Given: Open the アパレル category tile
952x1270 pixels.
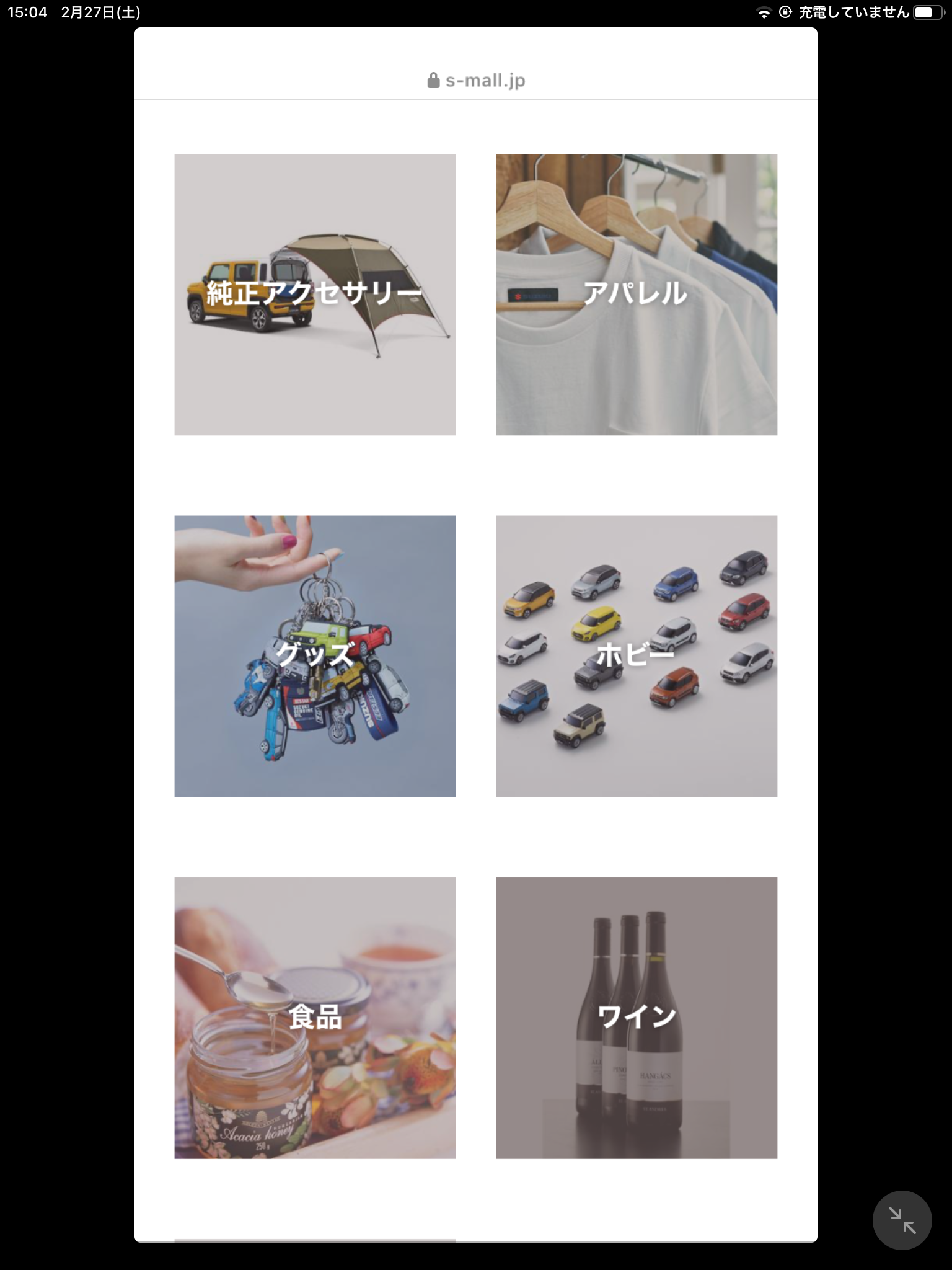Looking at the screenshot, I should point(636,295).
